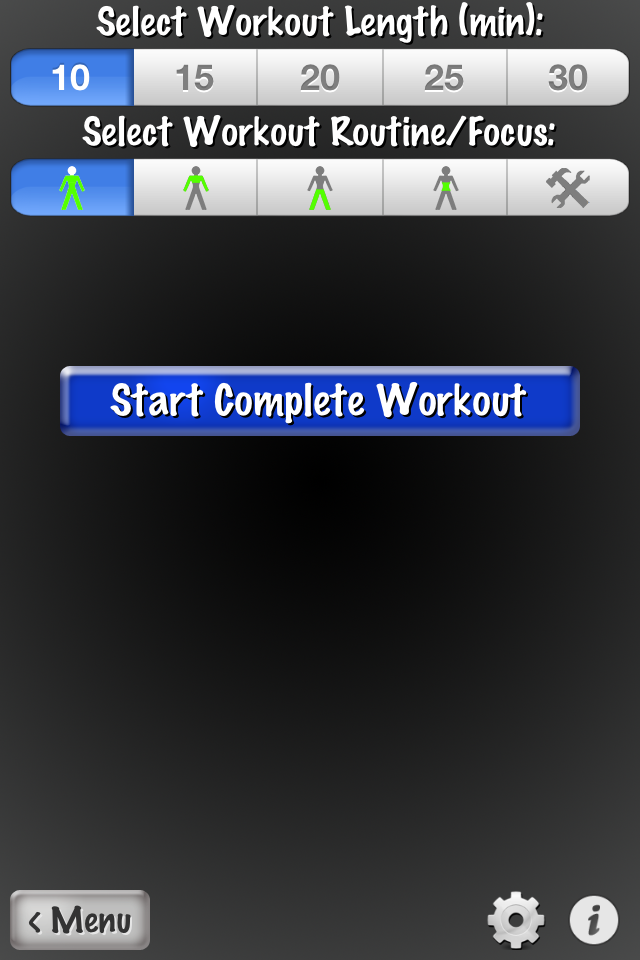
Task: Open the custom routine tools option
Action: pyautogui.click(x=568, y=188)
